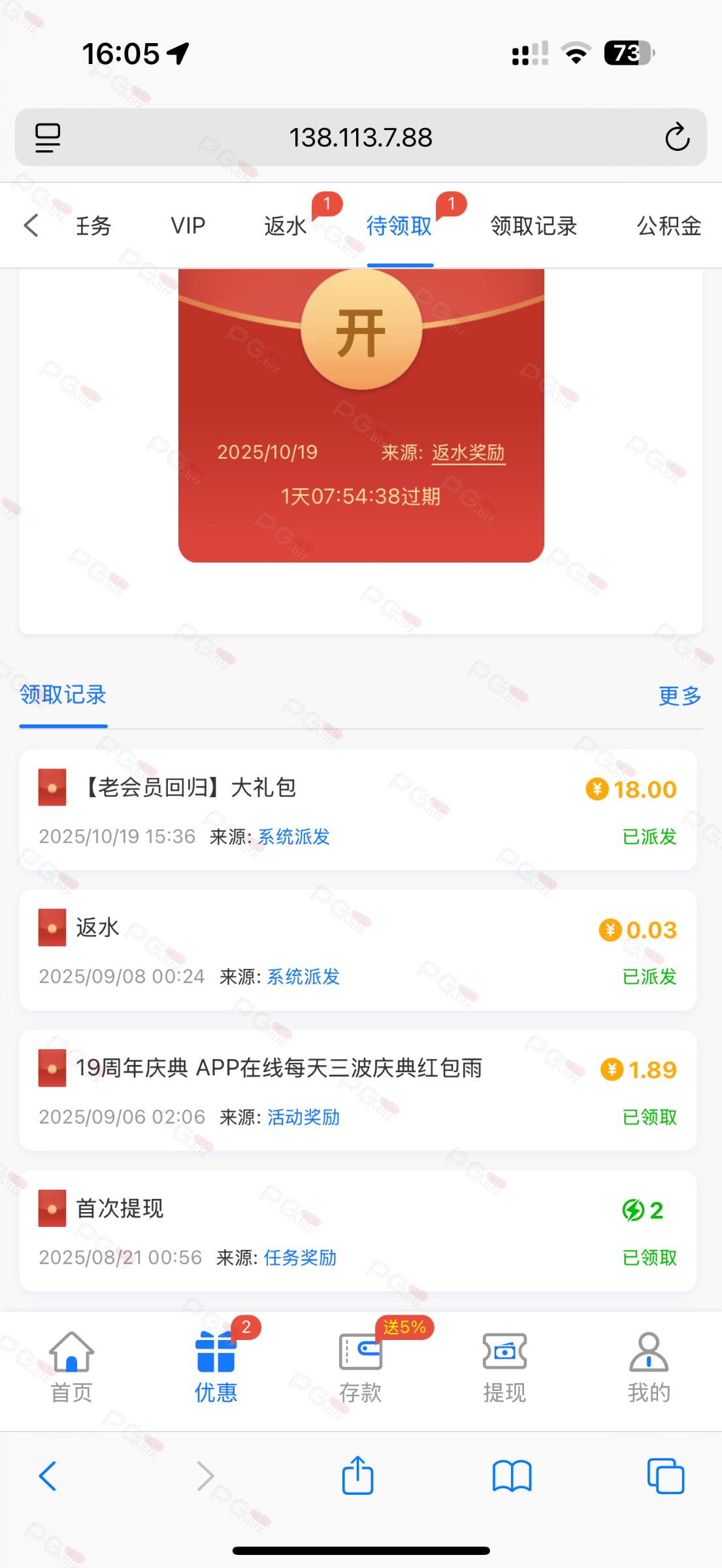Screen dimensions: 722x1568
Task: Open the 返水 tab
Action: pos(286,226)
